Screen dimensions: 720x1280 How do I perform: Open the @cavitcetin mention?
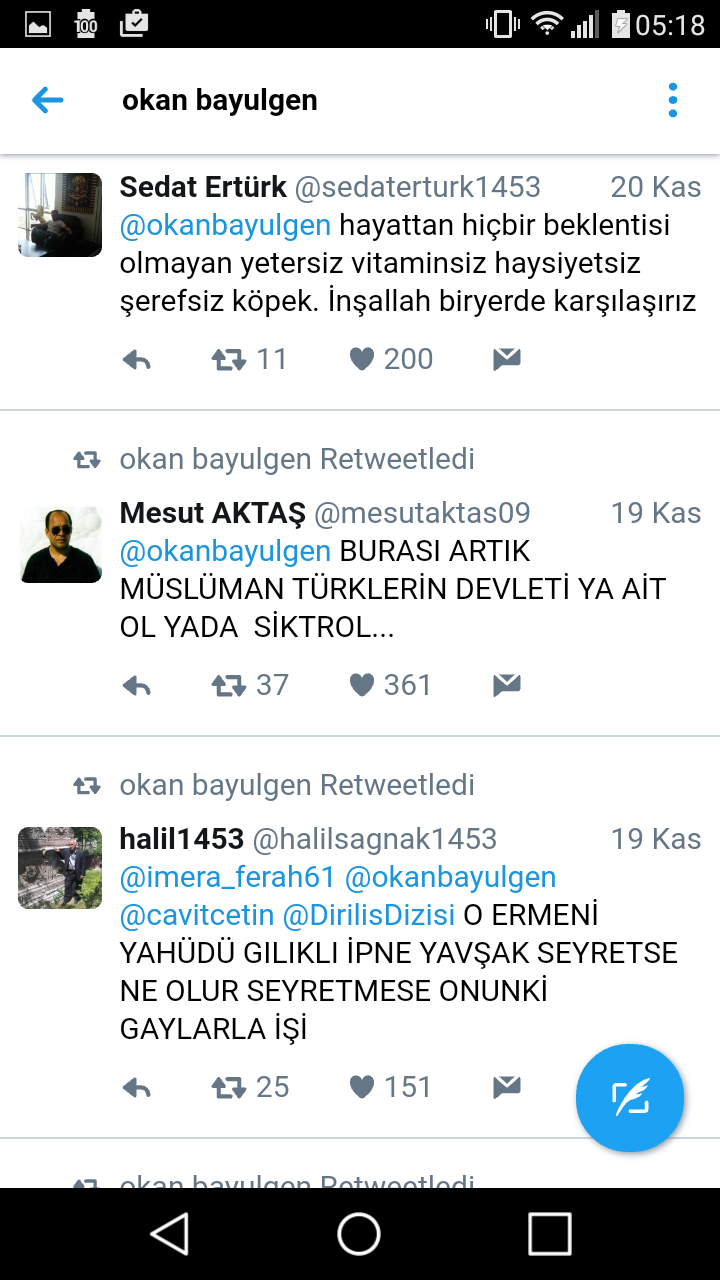196,915
